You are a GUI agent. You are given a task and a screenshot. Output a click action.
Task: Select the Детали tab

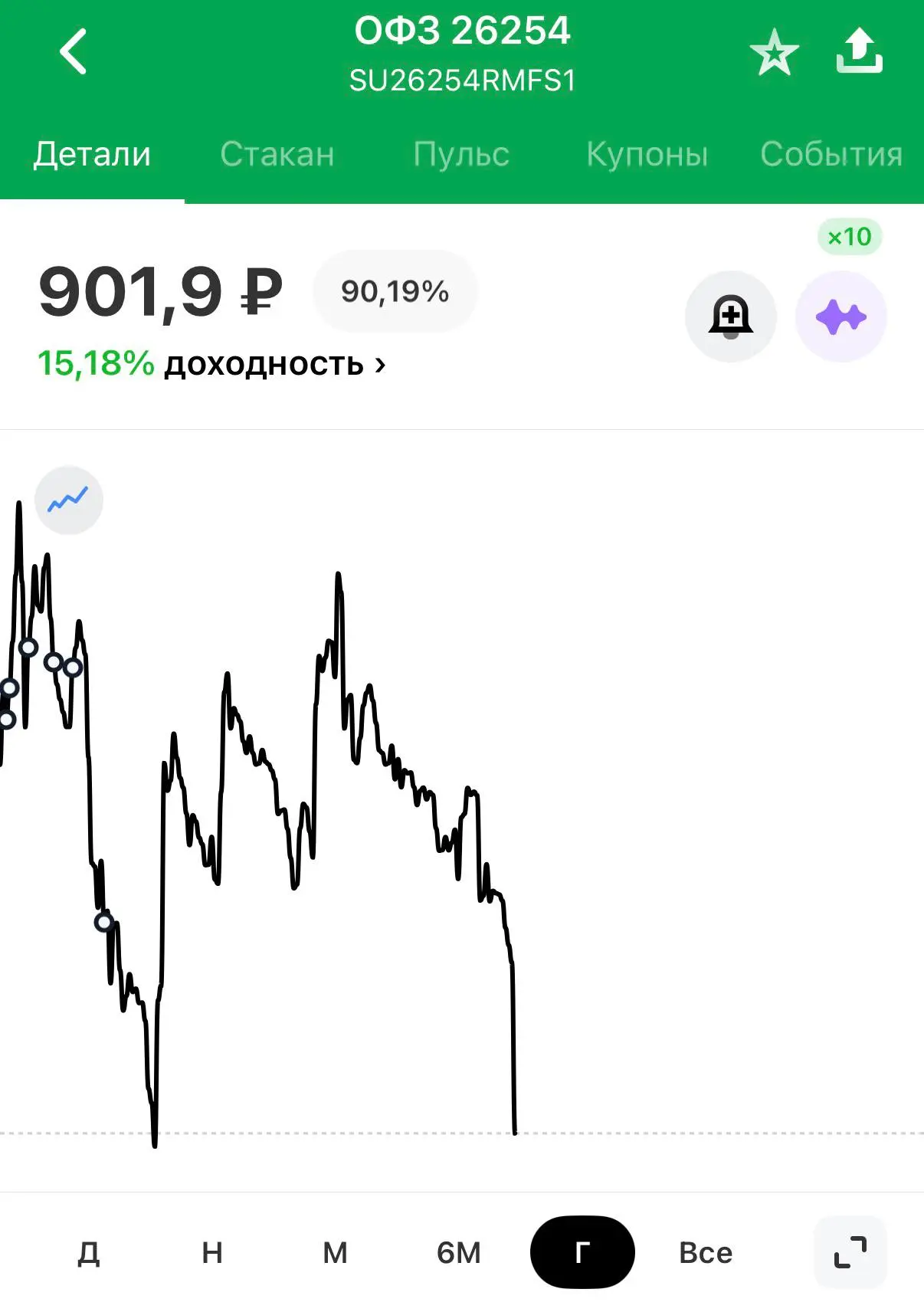click(x=92, y=154)
